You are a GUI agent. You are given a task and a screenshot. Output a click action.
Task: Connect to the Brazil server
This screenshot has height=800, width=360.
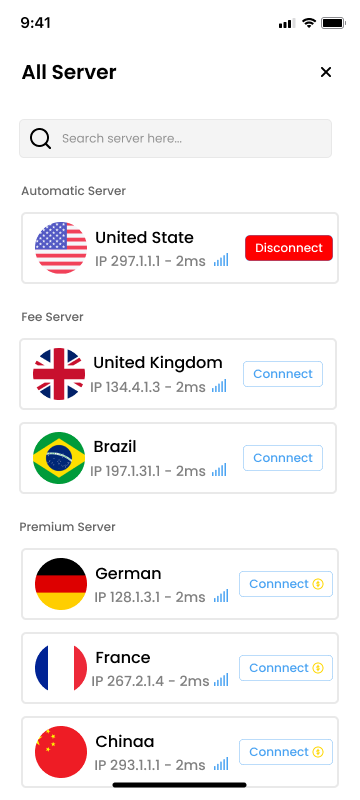(282, 458)
